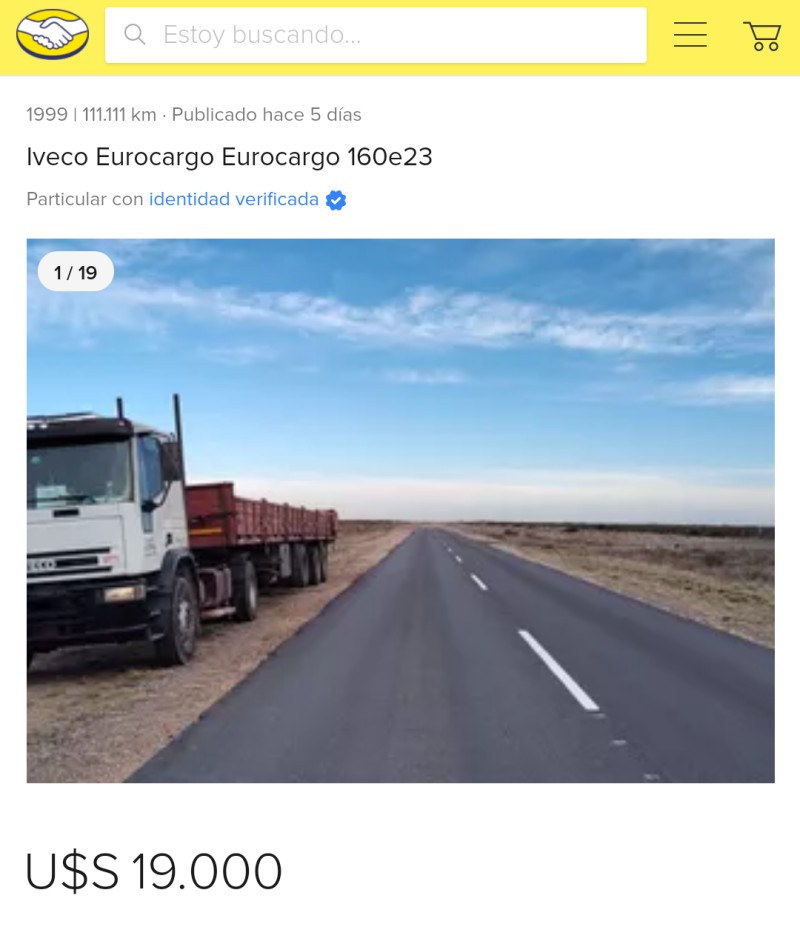Open the shopping cart
This screenshot has height=927, width=800.
(x=762, y=36)
